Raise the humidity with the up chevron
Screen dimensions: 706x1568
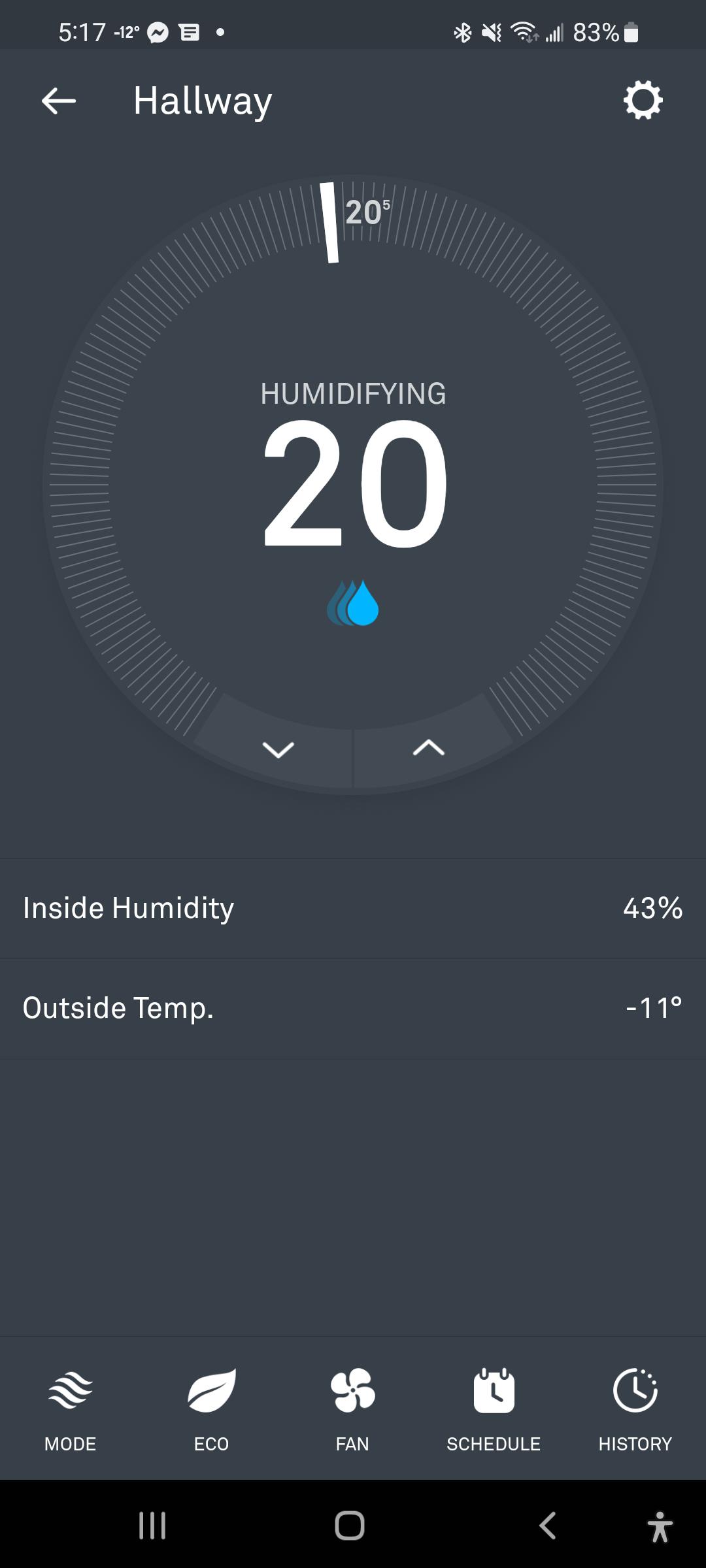click(429, 750)
